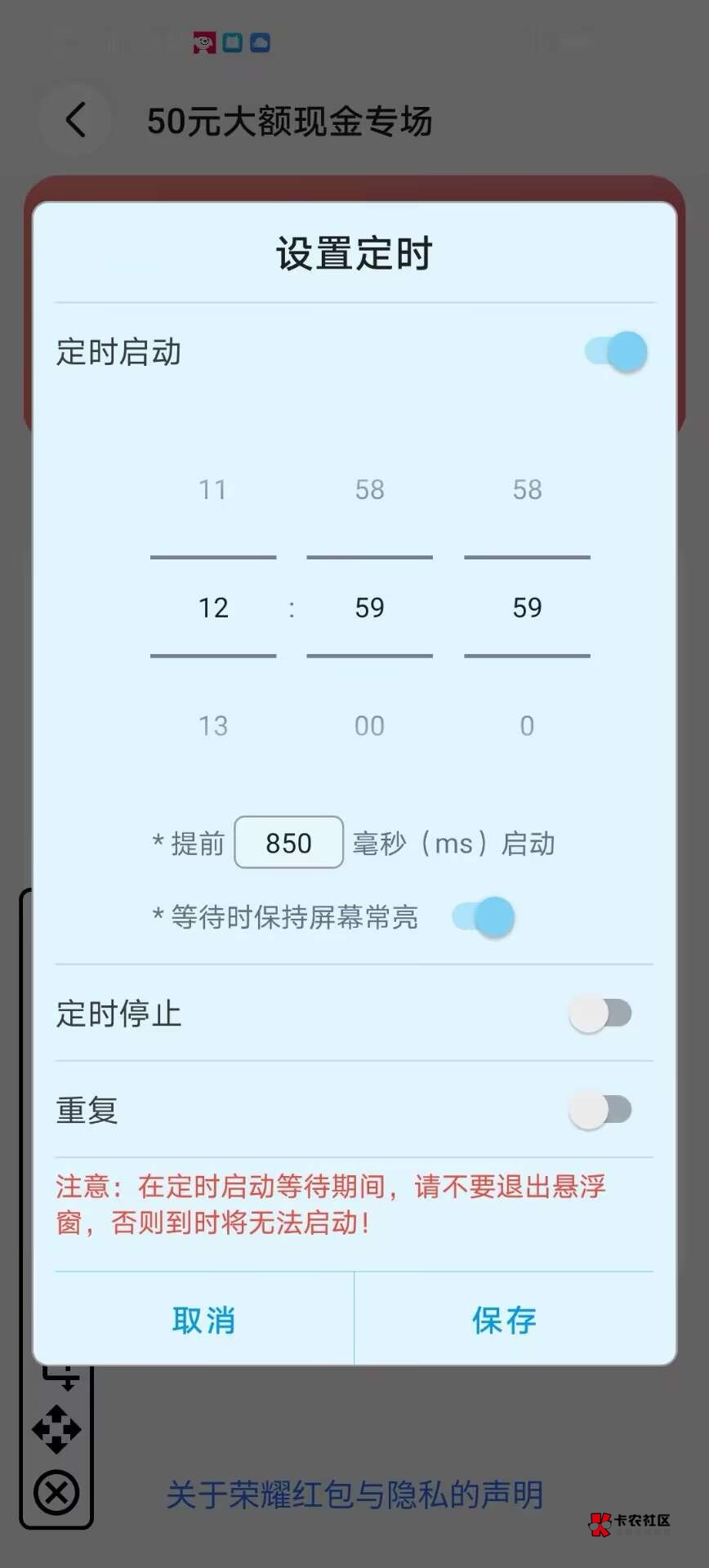
Task: Enable the 定时停止 switch
Action: (600, 1013)
